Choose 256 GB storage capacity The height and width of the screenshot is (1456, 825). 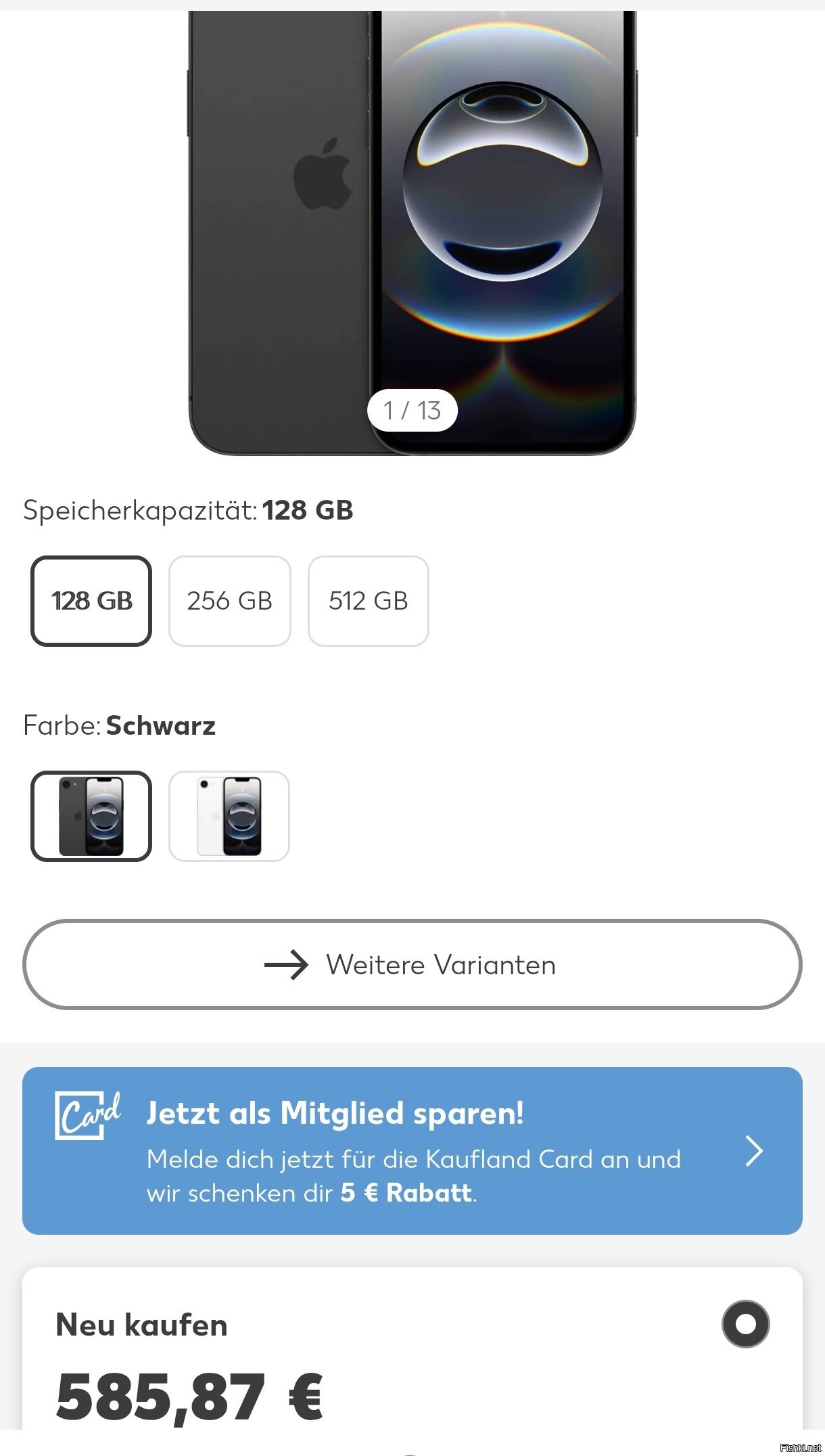point(230,601)
